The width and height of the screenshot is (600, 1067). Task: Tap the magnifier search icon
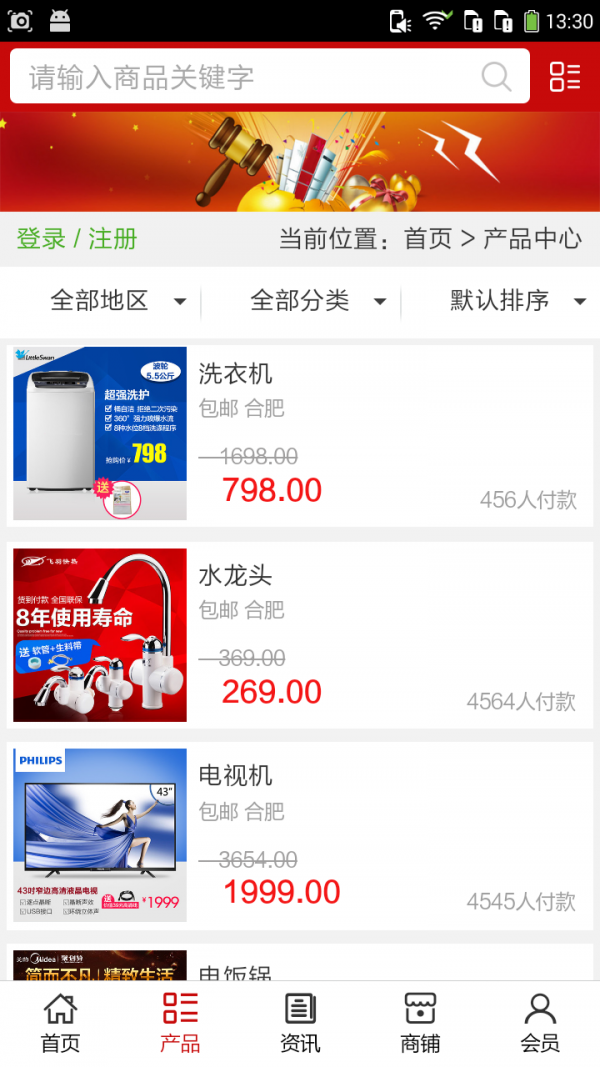coord(496,76)
